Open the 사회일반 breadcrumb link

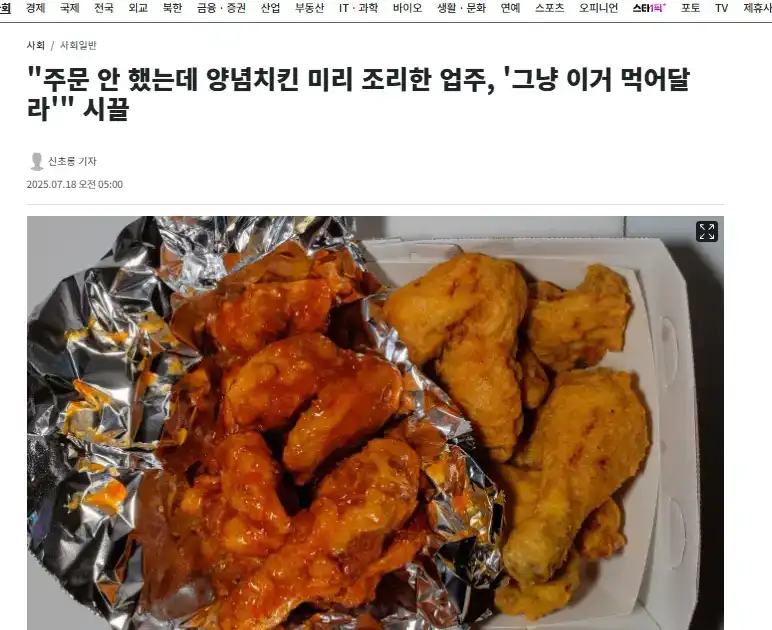pyautogui.click(x=78, y=45)
